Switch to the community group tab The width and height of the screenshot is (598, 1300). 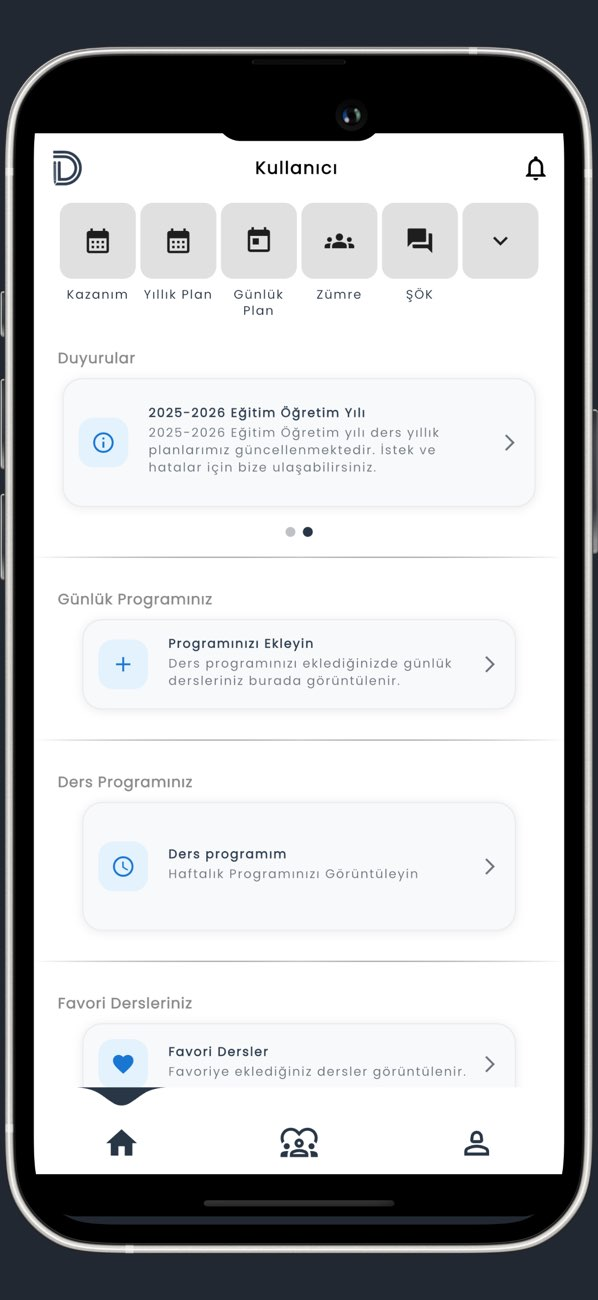click(299, 1142)
